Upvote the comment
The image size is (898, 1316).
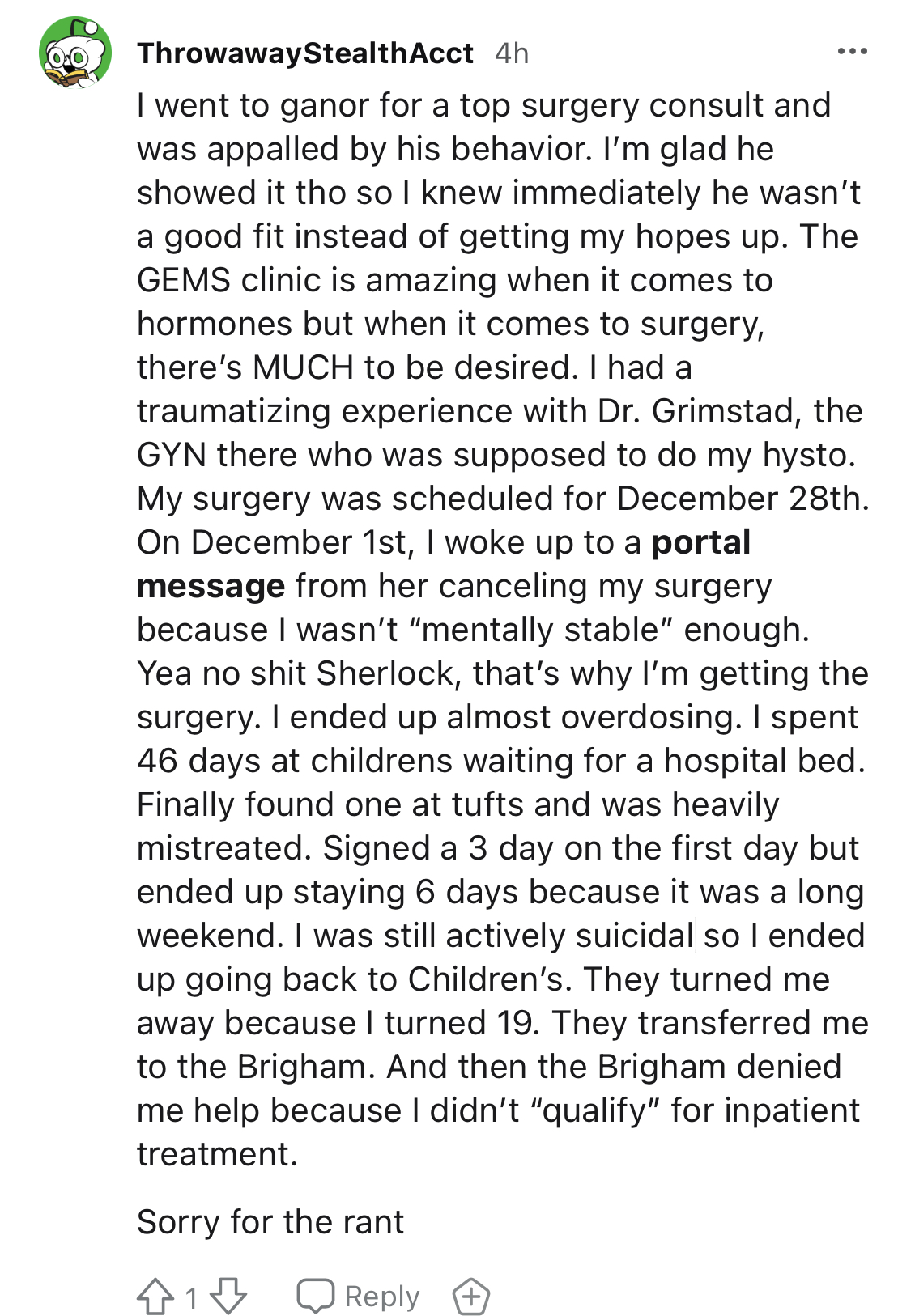click(x=155, y=1297)
